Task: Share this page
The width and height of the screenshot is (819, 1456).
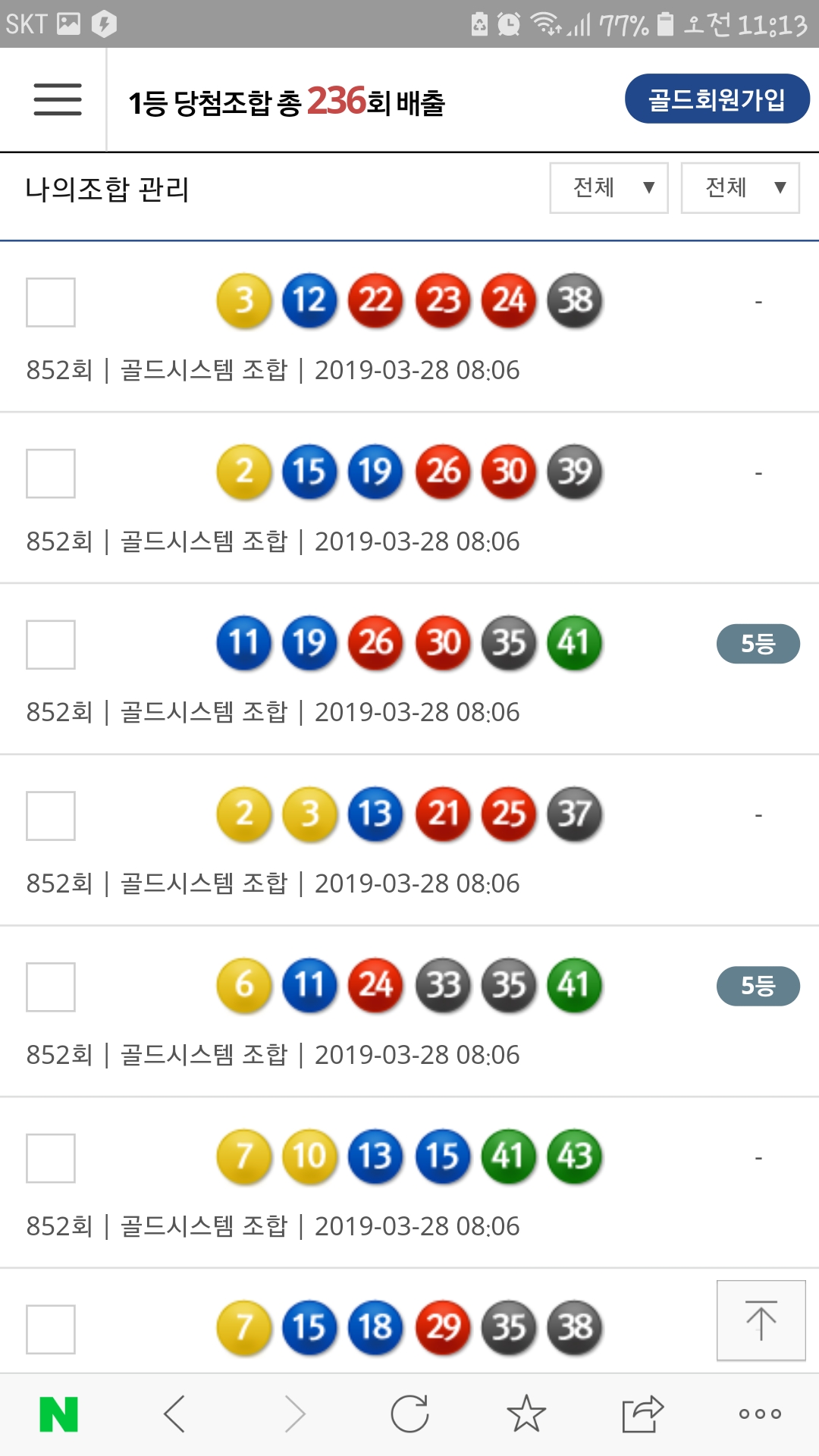Action: pyautogui.click(x=642, y=1414)
